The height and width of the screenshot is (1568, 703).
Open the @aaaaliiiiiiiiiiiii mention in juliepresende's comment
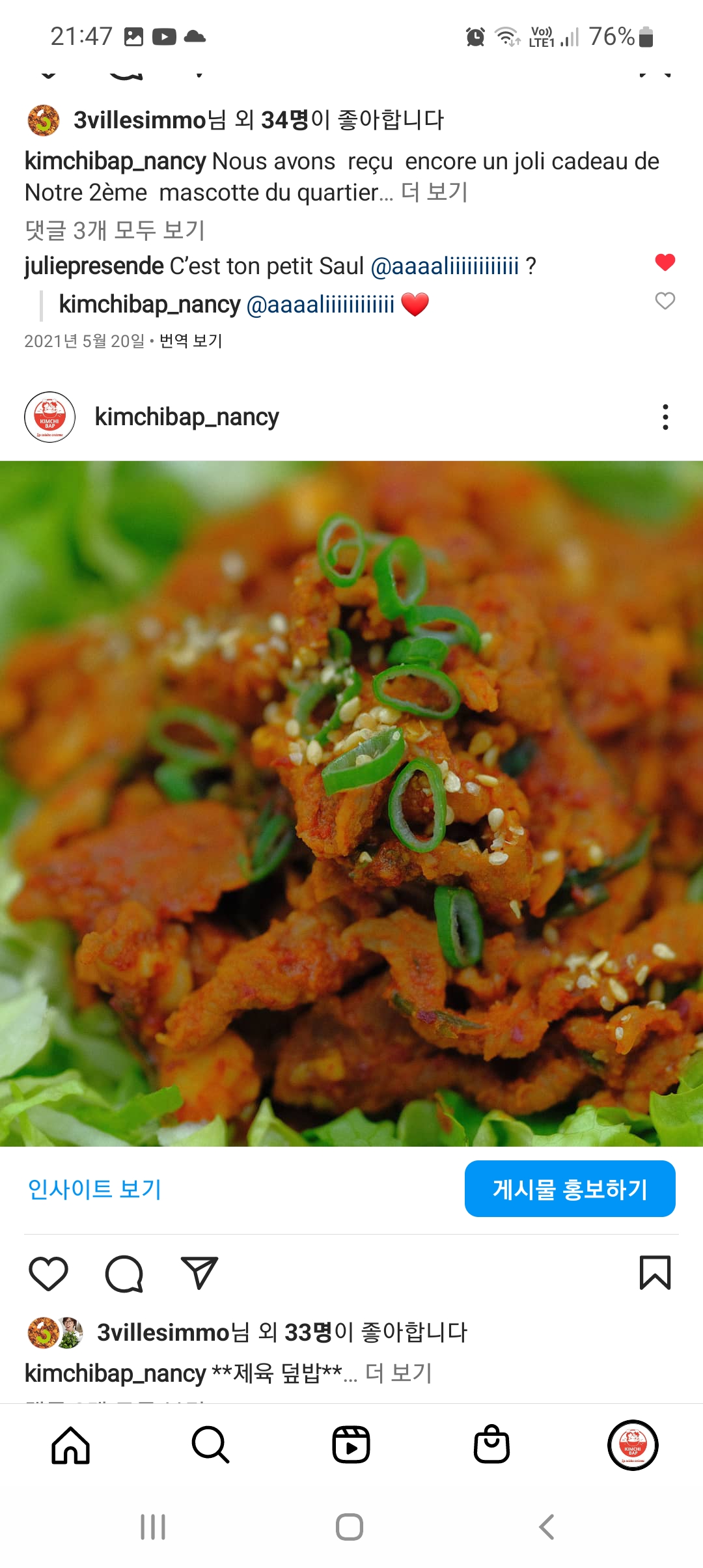click(x=445, y=266)
